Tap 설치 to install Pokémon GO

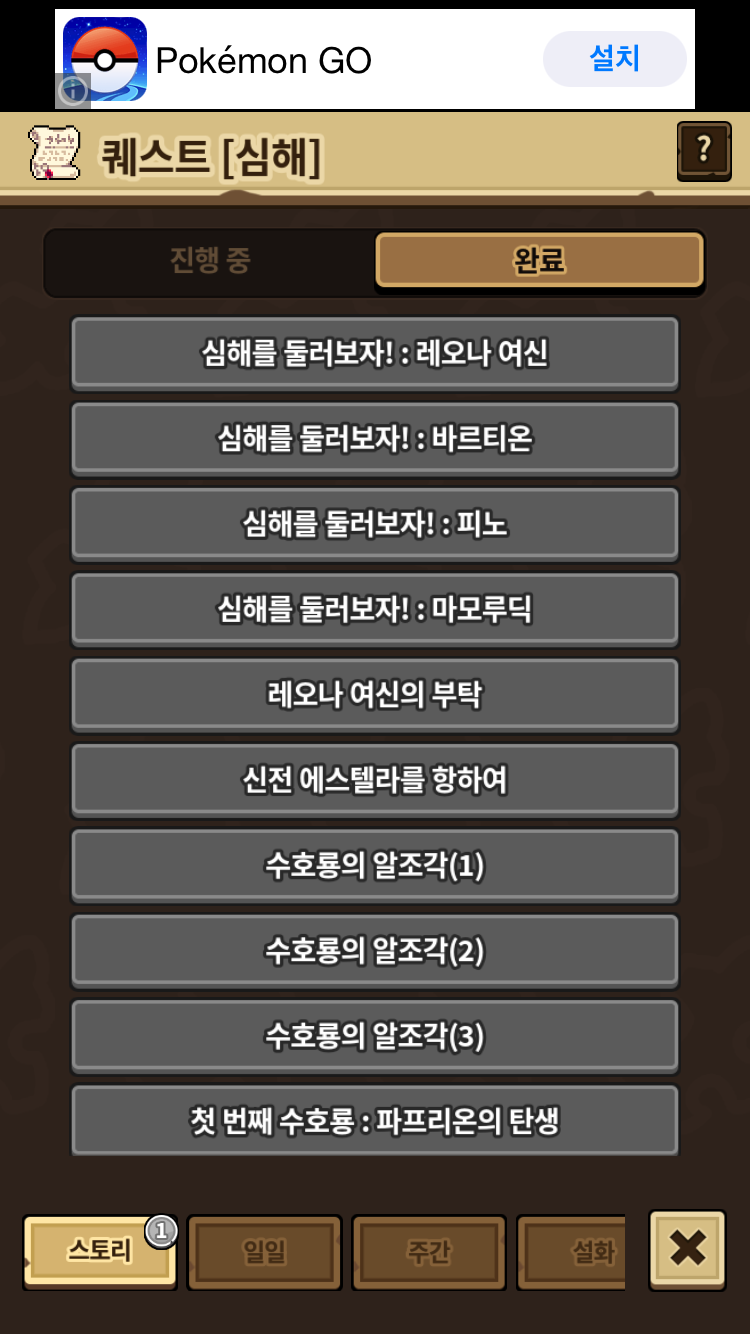point(614,59)
